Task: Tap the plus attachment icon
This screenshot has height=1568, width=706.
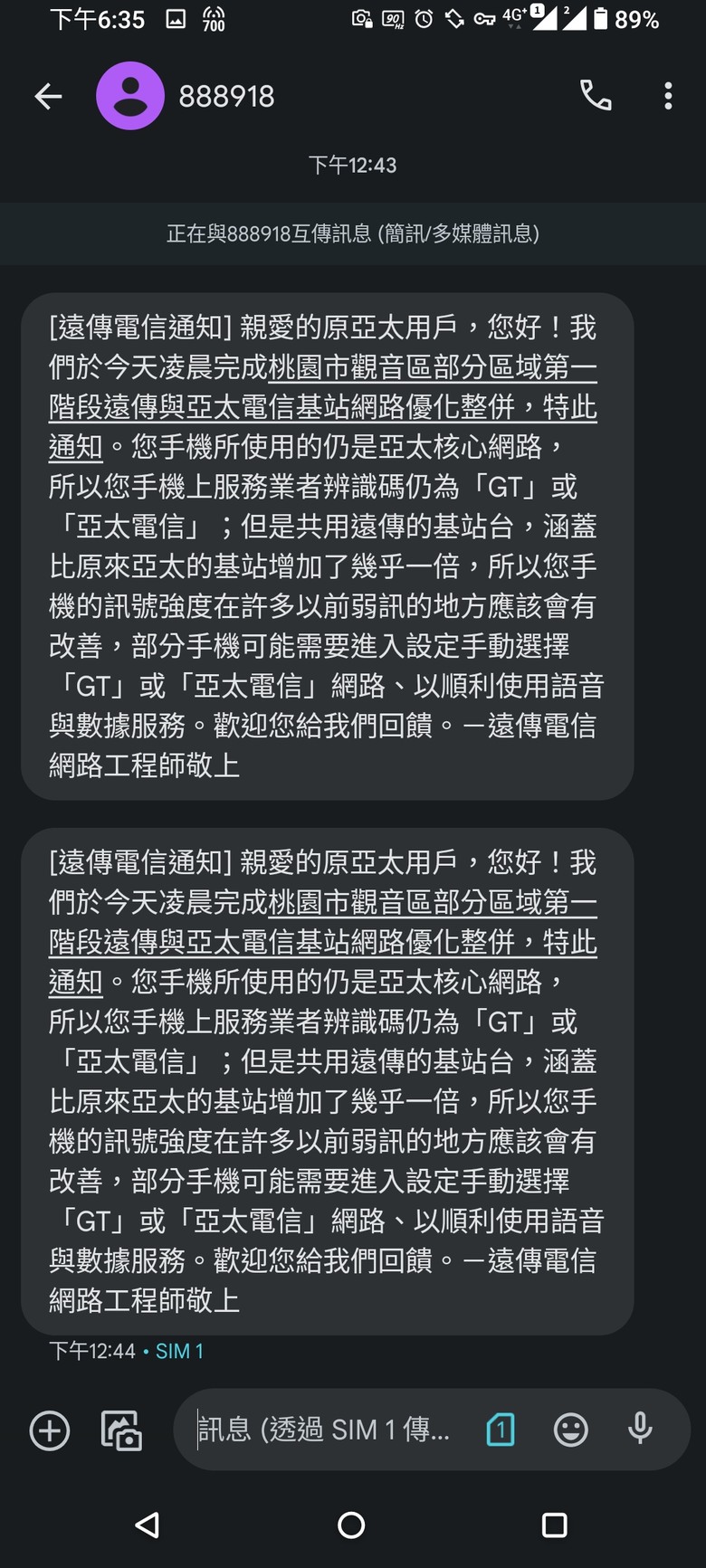Action: [50, 1430]
